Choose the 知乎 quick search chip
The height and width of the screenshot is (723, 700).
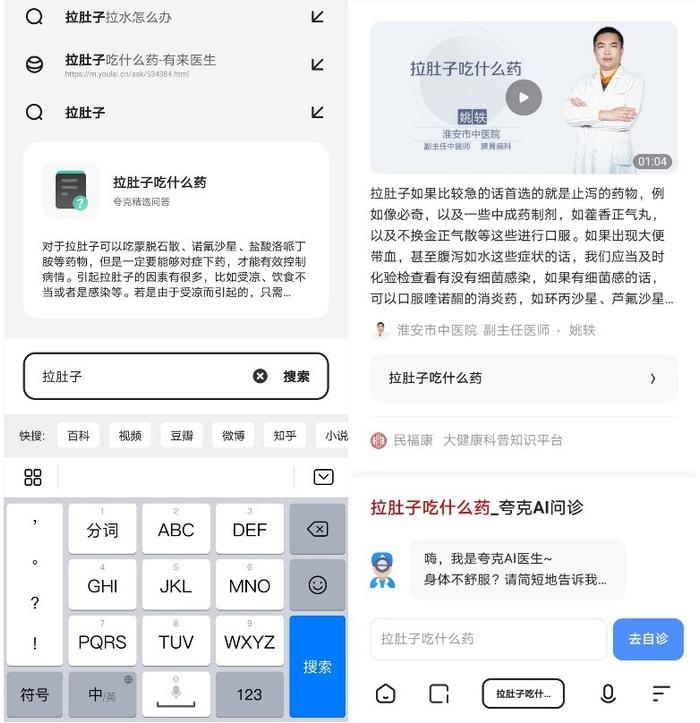pyautogui.click(x=285, y=435)
